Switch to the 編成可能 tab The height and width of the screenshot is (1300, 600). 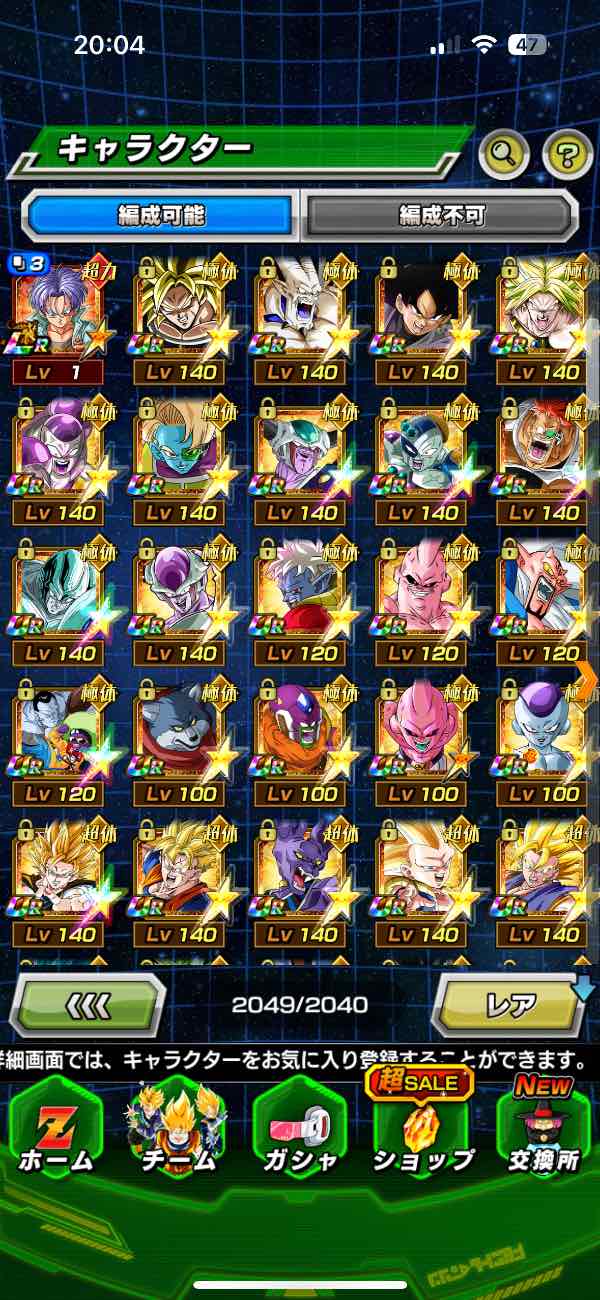(162, 214)
